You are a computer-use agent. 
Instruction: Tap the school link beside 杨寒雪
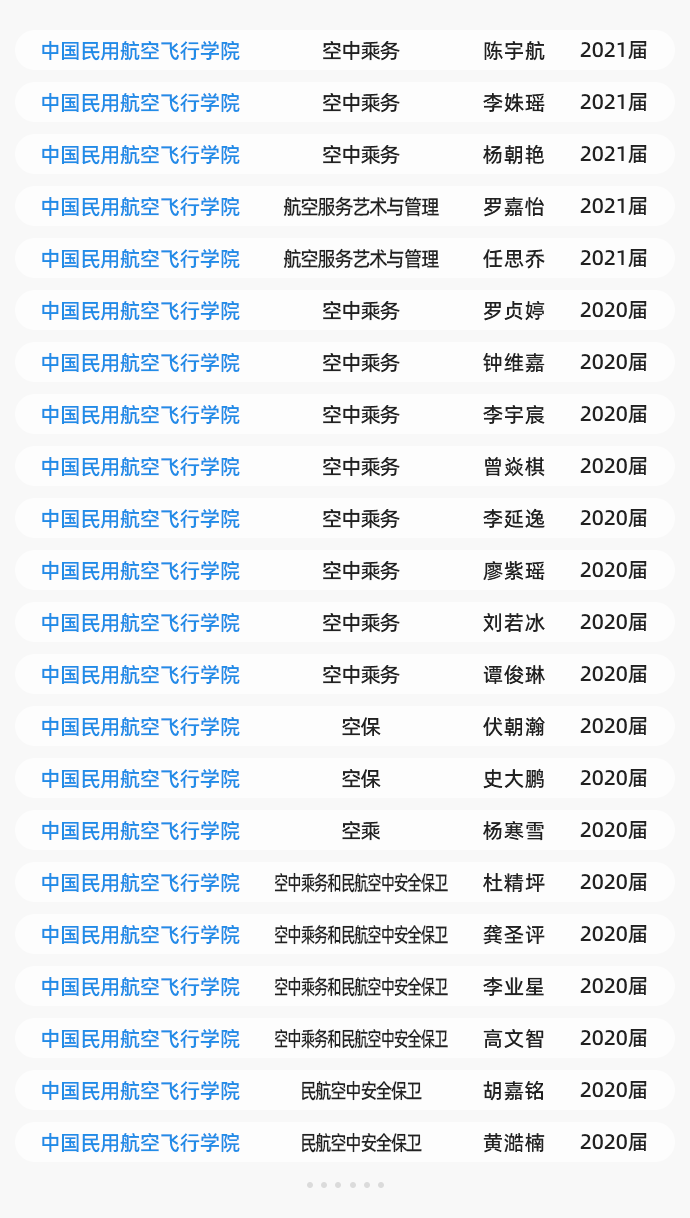[x=140, y=831]
